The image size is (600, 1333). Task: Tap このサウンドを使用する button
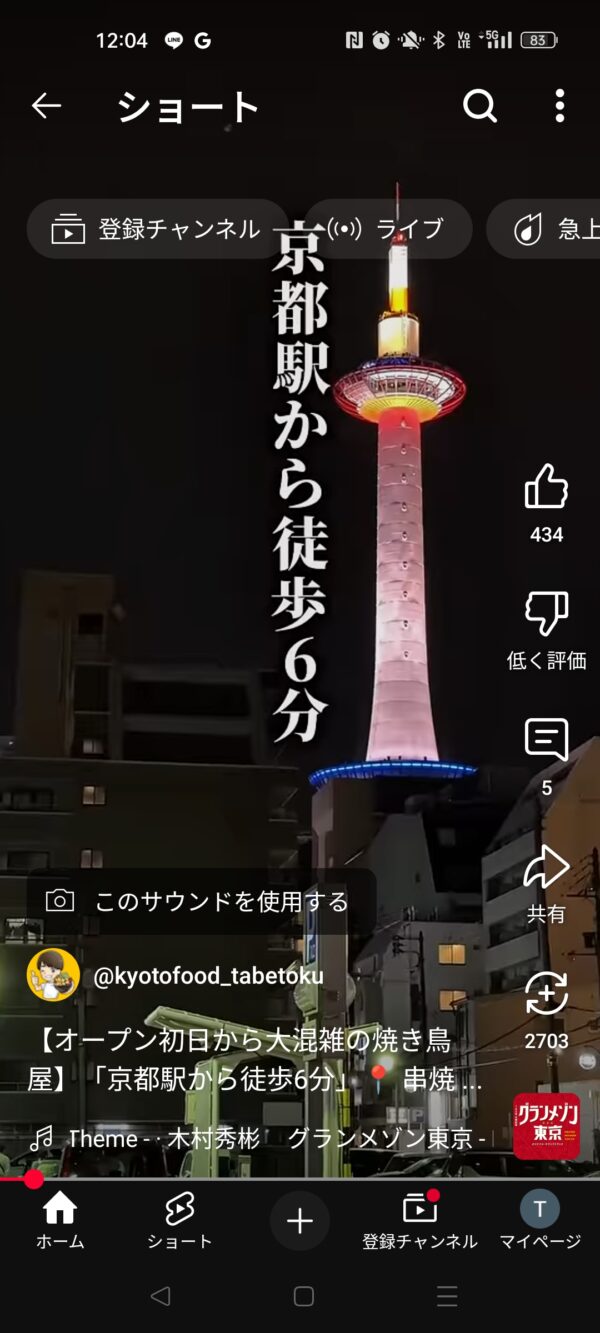click(198, 901)
